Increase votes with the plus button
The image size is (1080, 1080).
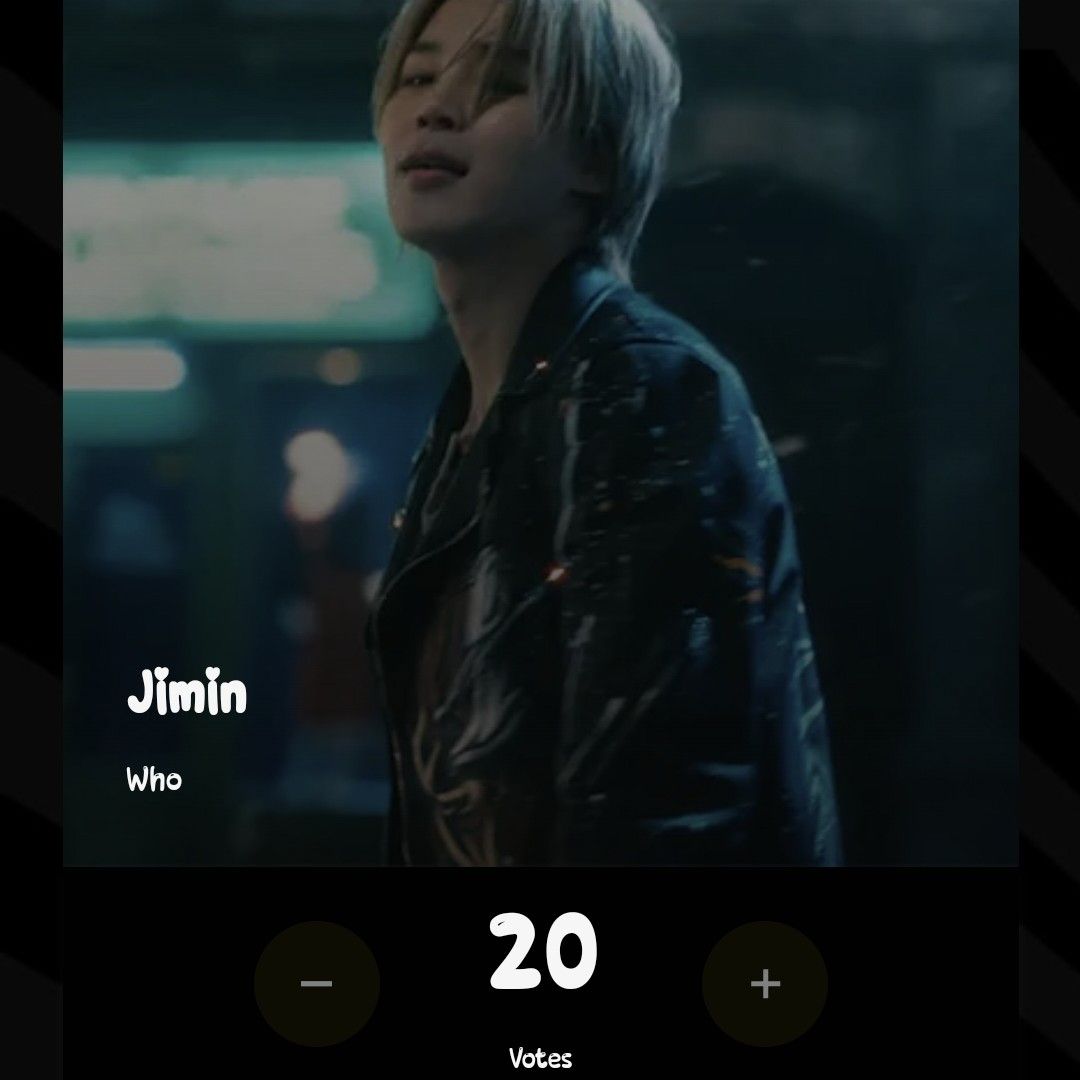(765, 983)
